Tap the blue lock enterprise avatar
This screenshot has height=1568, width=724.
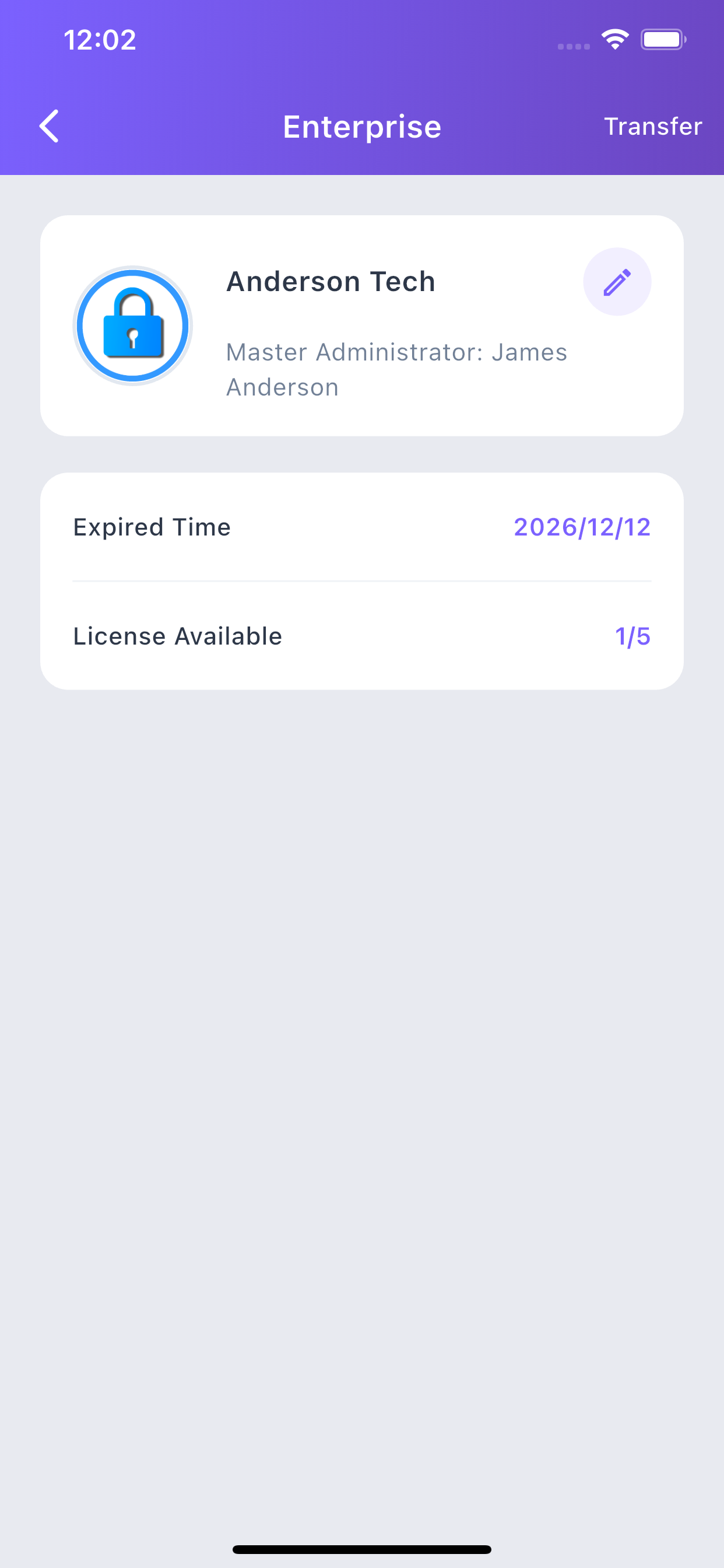pyautogui.click(x=132, y=324)
